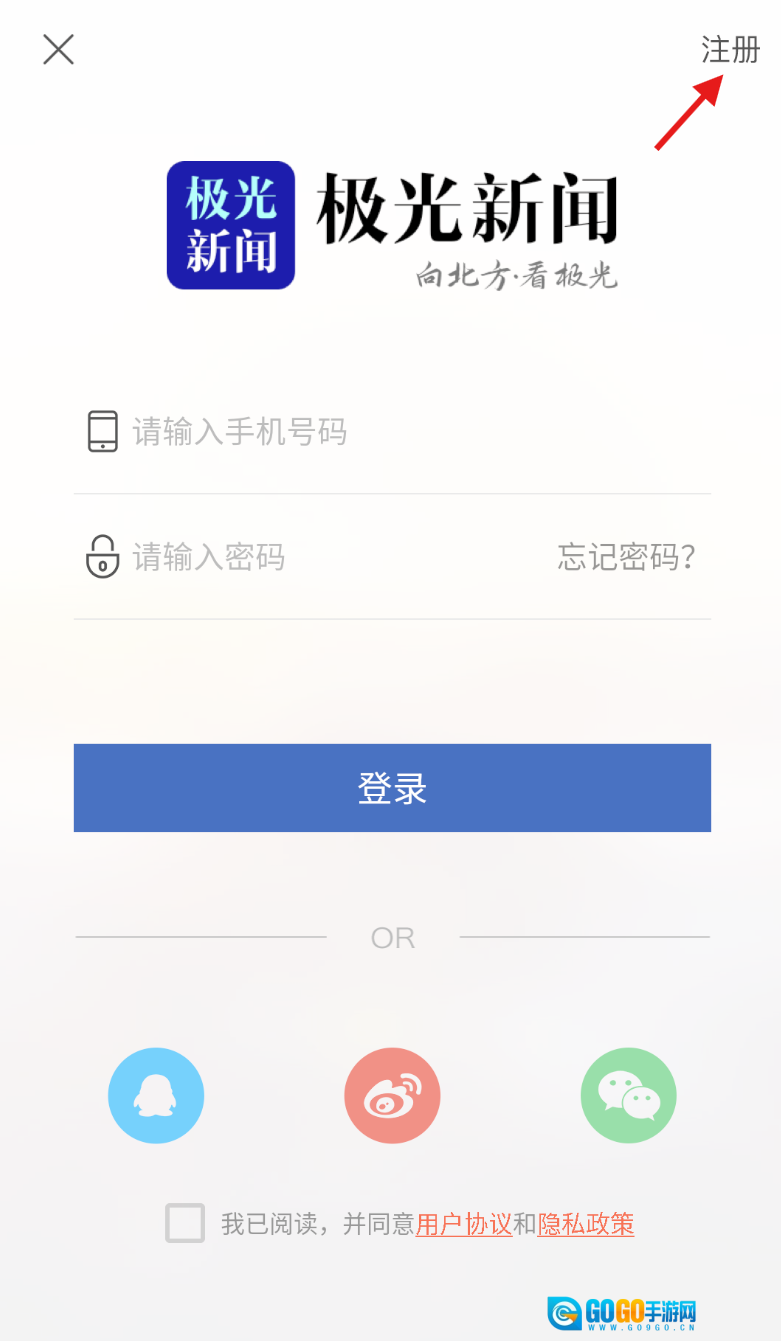Log in with Weibo
781x1341 pixels.
pyautogui.click(x=392, y=1095)
